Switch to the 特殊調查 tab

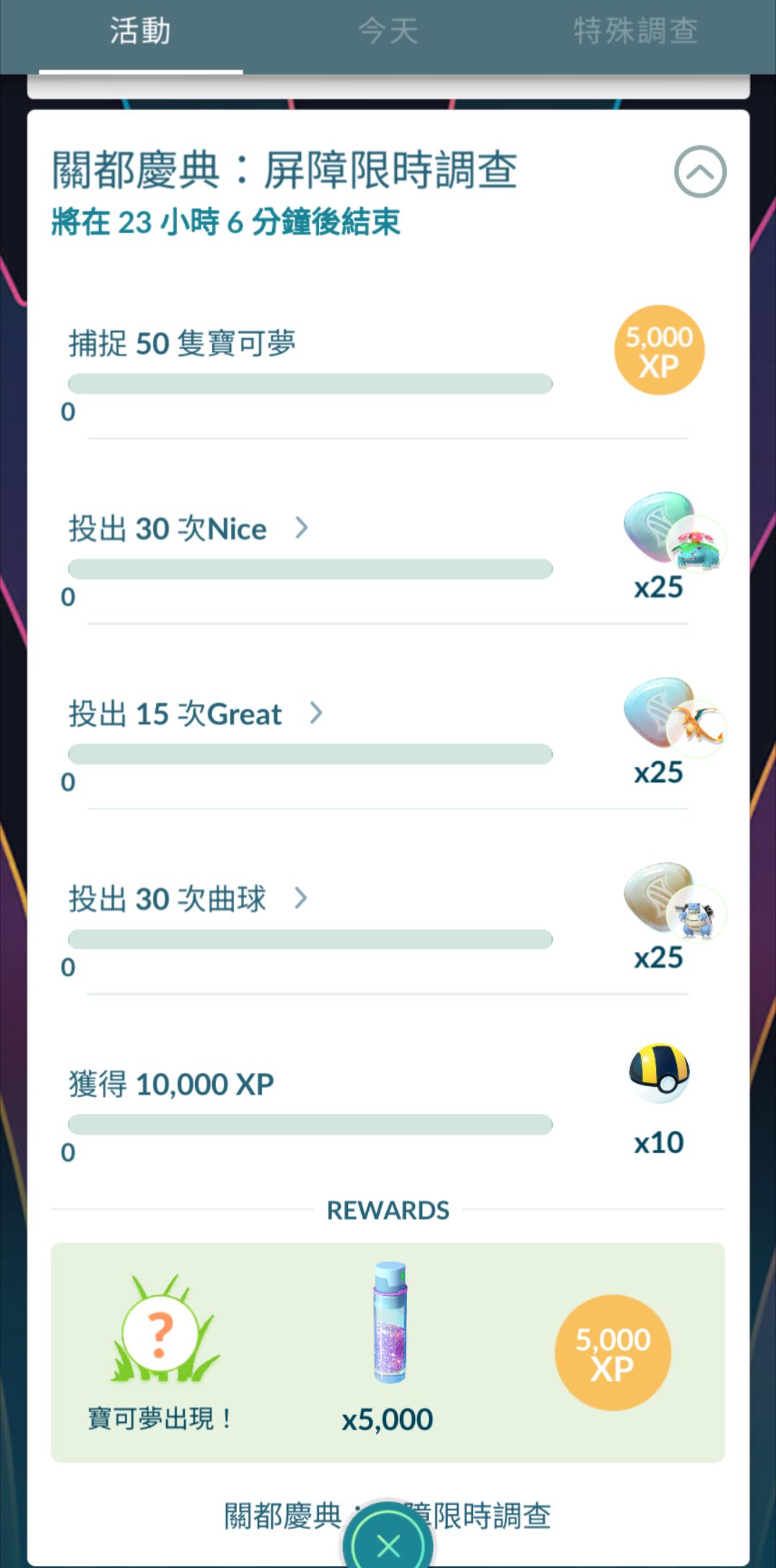point(635,32)
